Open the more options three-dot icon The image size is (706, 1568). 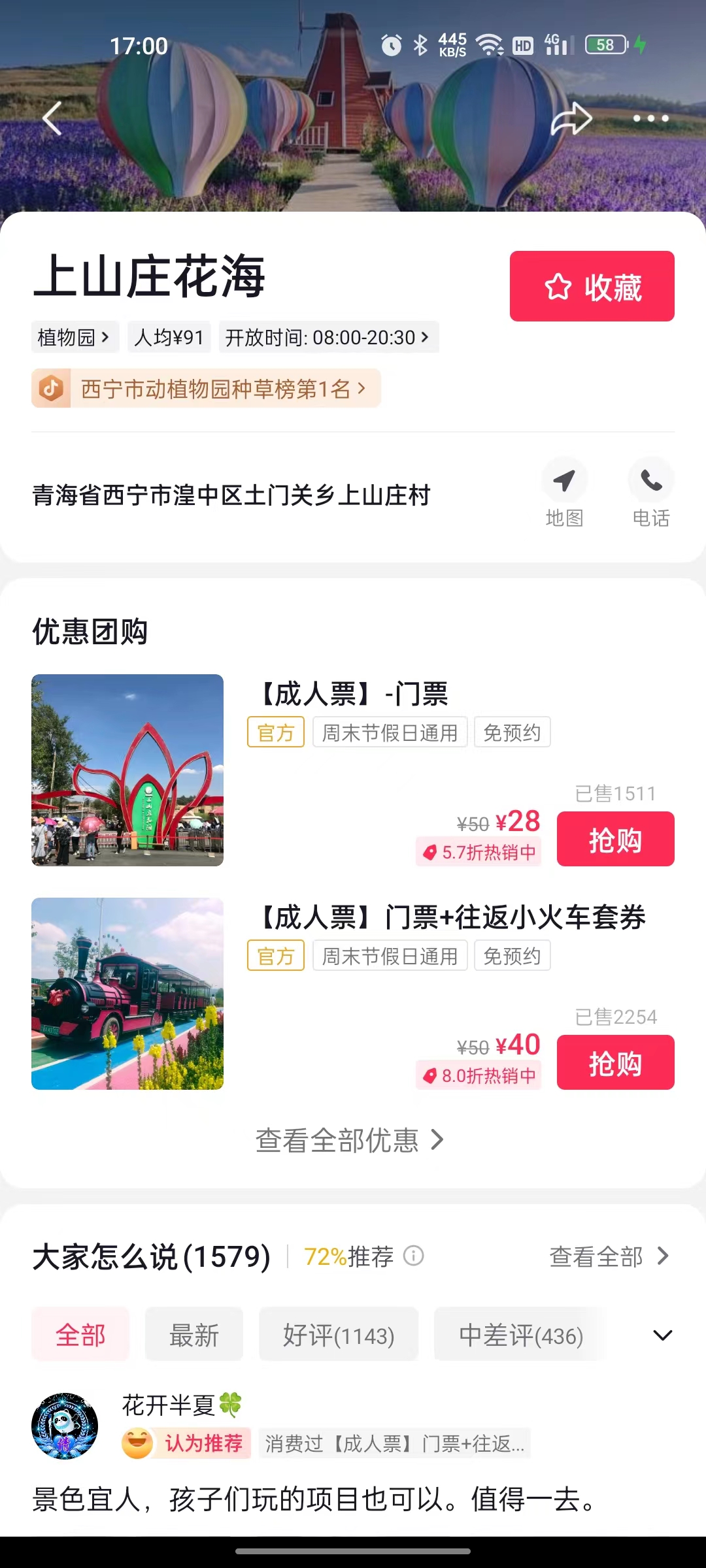(651, 118)
